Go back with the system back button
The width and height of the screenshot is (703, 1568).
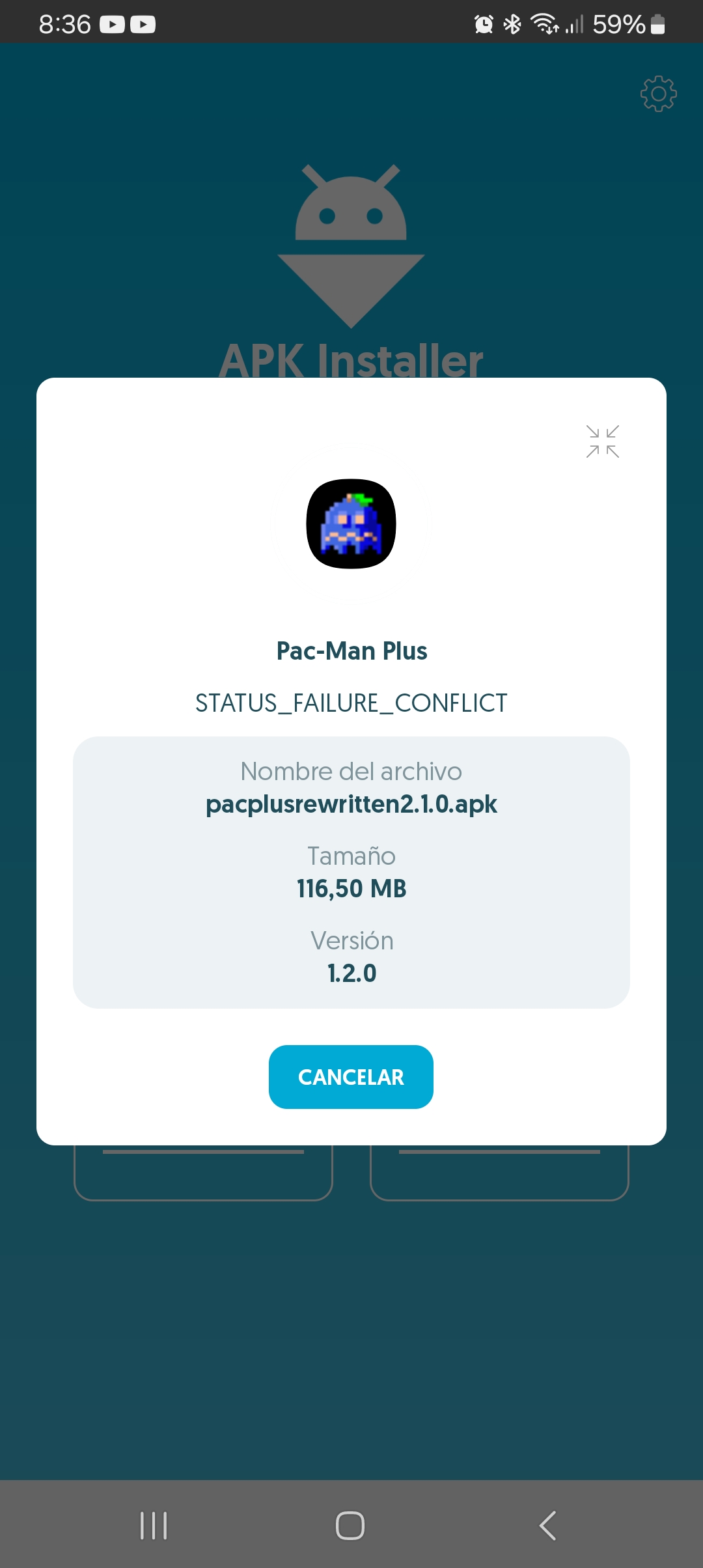click(547, 1525)
